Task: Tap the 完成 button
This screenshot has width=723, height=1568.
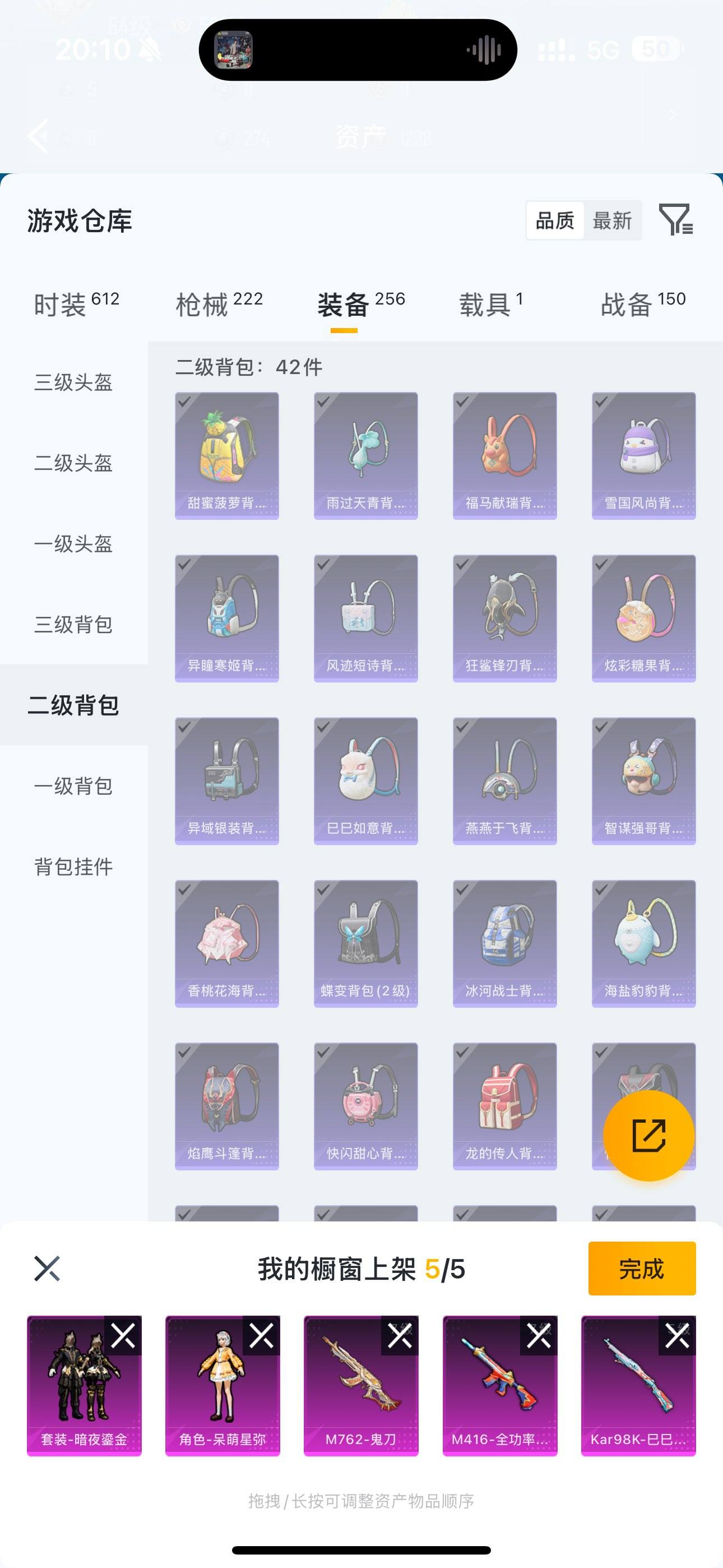Action: click(x=640, y=1270)
